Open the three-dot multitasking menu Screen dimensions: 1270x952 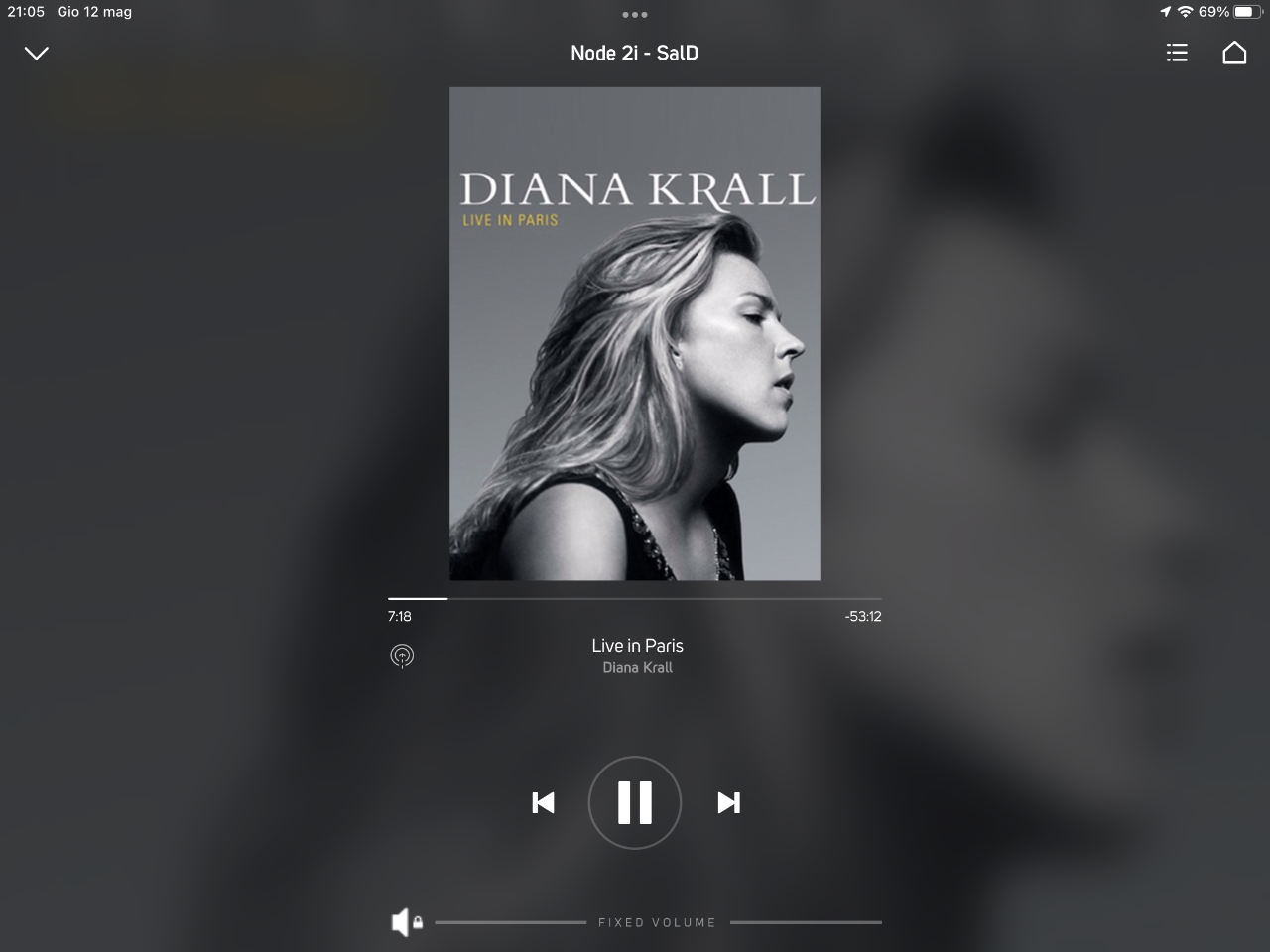tap(635, 15)
